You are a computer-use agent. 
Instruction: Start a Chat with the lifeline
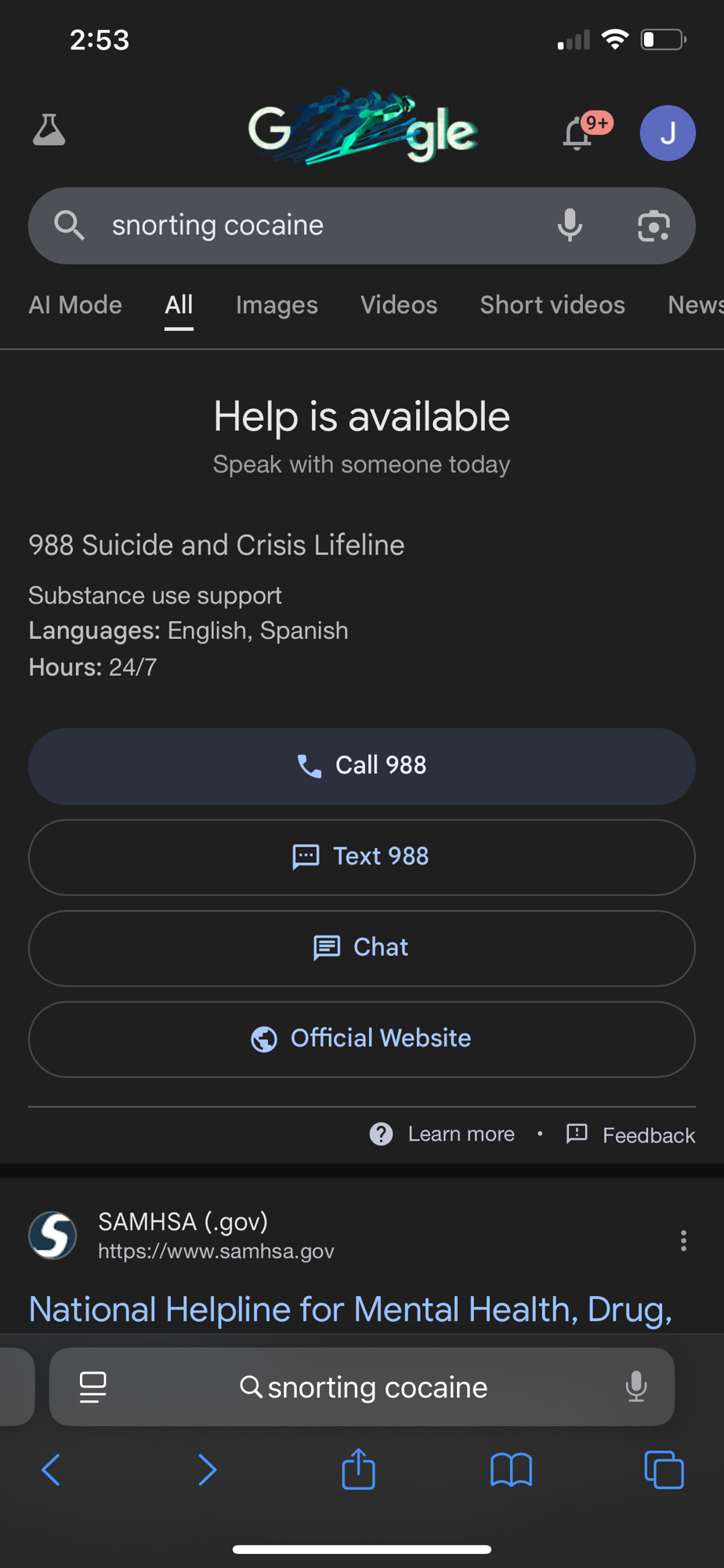(x=362, y=948)
